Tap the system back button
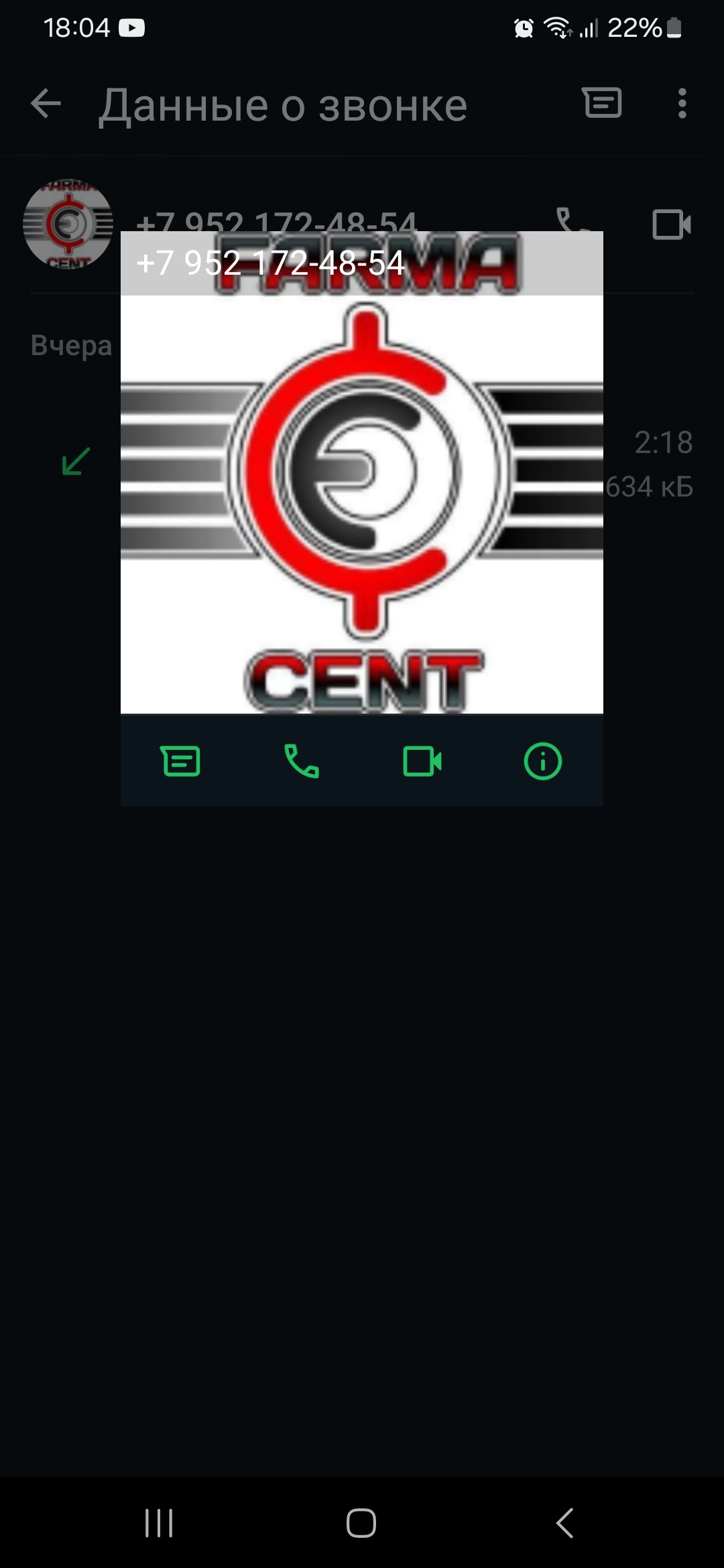This screenshot has height=1568, width=724. [564, 1522]
